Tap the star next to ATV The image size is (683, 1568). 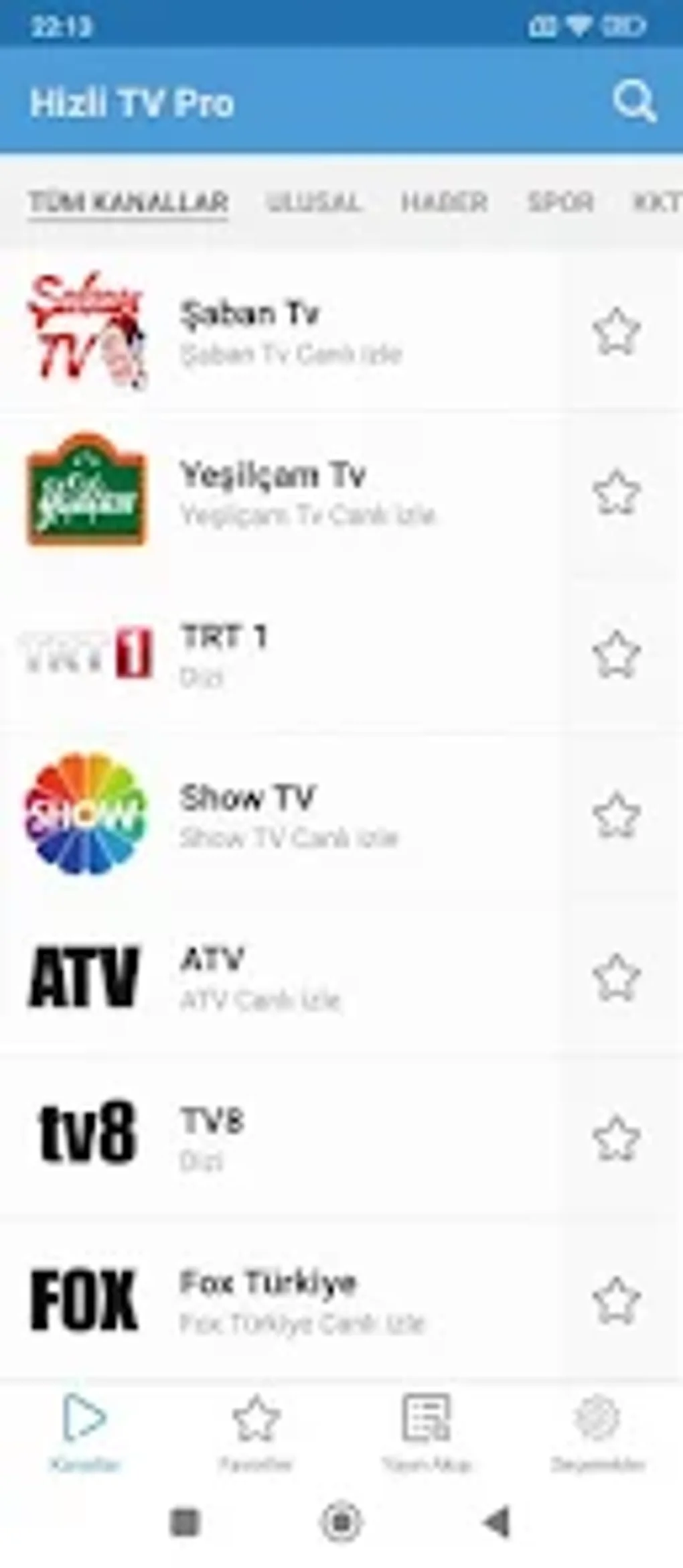616,976
